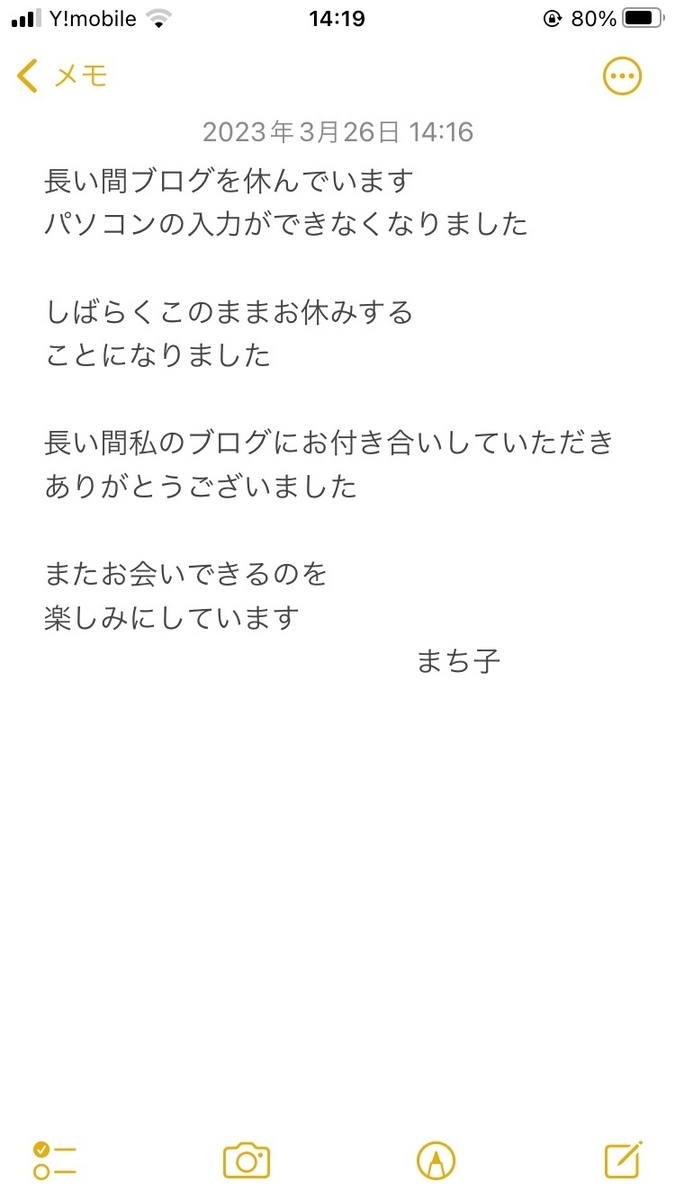The width and height of the screenshot is (675, 1200).
Task: Start markup drawing with the pen
Action: pos(435,1160)
